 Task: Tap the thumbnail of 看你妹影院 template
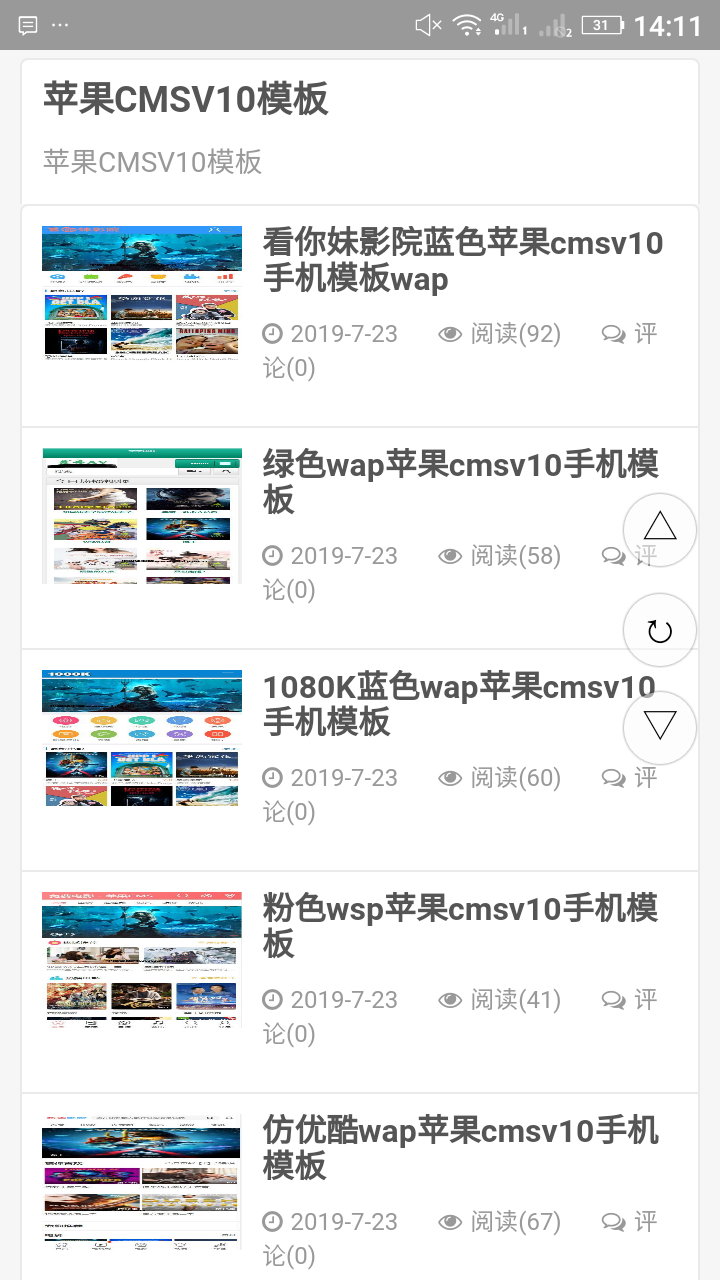coord(142,291)
